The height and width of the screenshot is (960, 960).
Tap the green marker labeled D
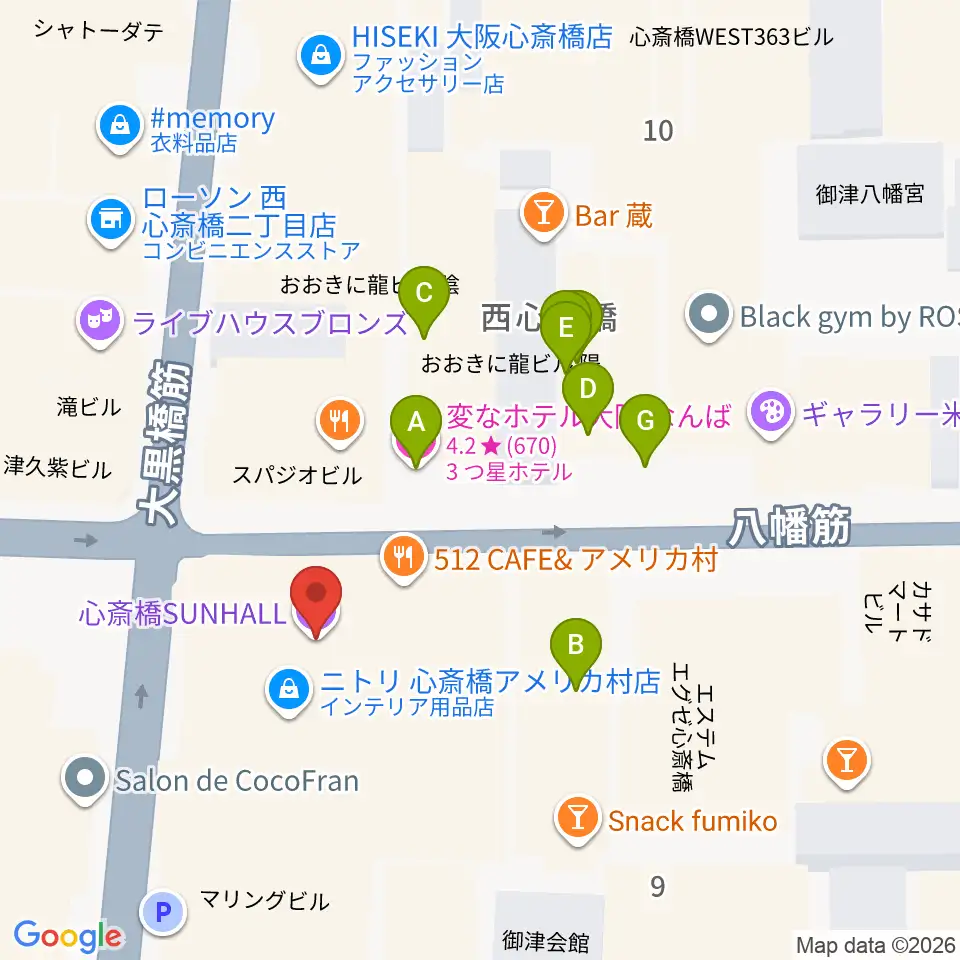[588, 397]
